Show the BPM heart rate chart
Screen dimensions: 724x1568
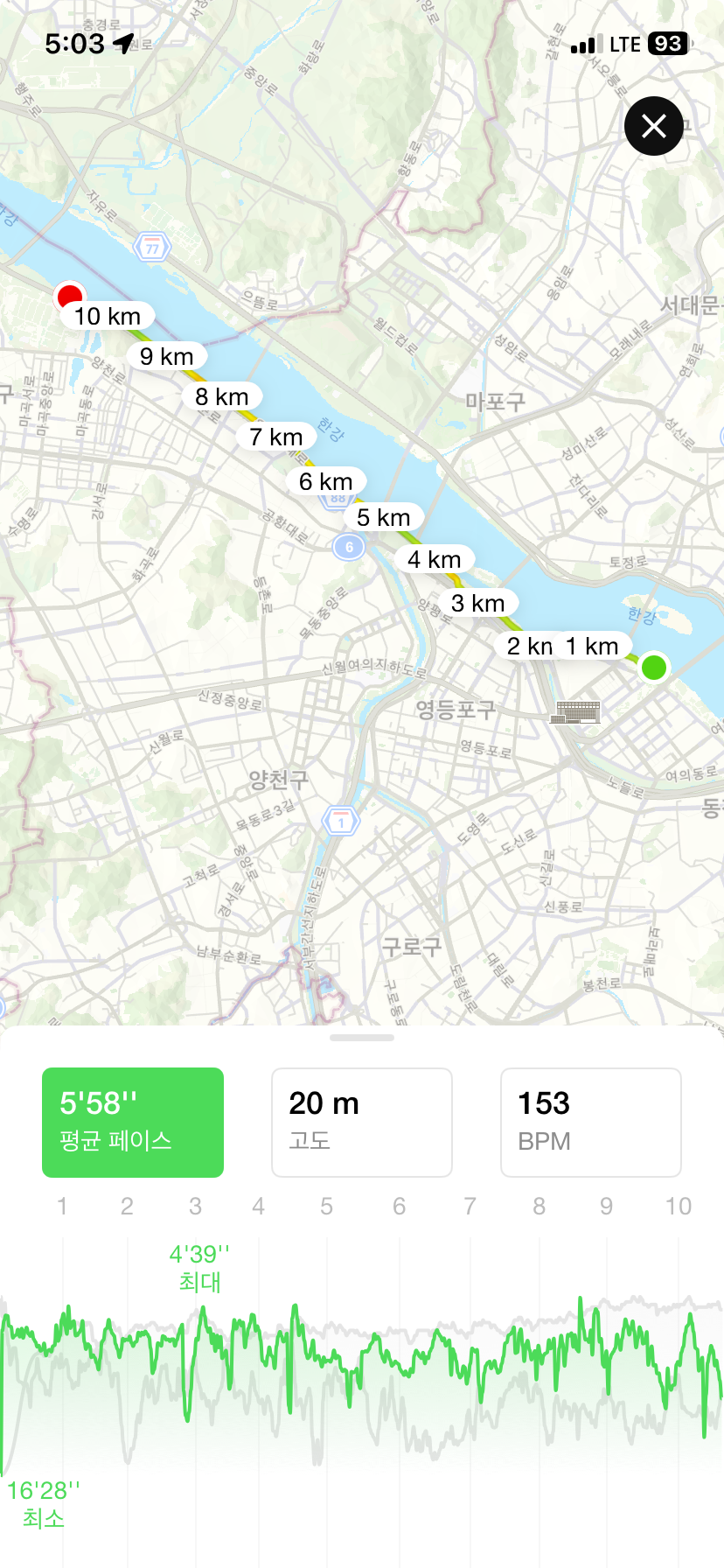(590, 1122)
